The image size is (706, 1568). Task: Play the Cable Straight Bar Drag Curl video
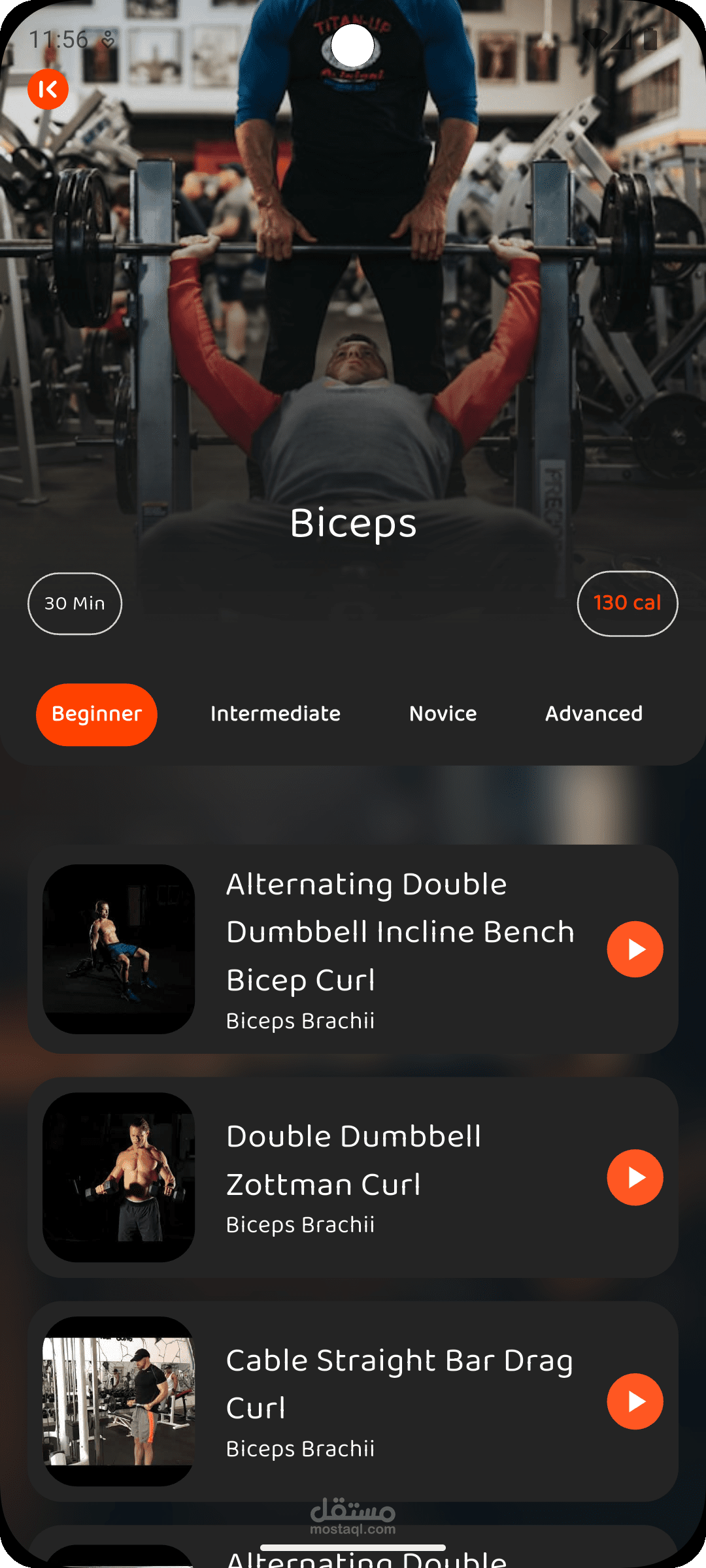(635, 1401)
